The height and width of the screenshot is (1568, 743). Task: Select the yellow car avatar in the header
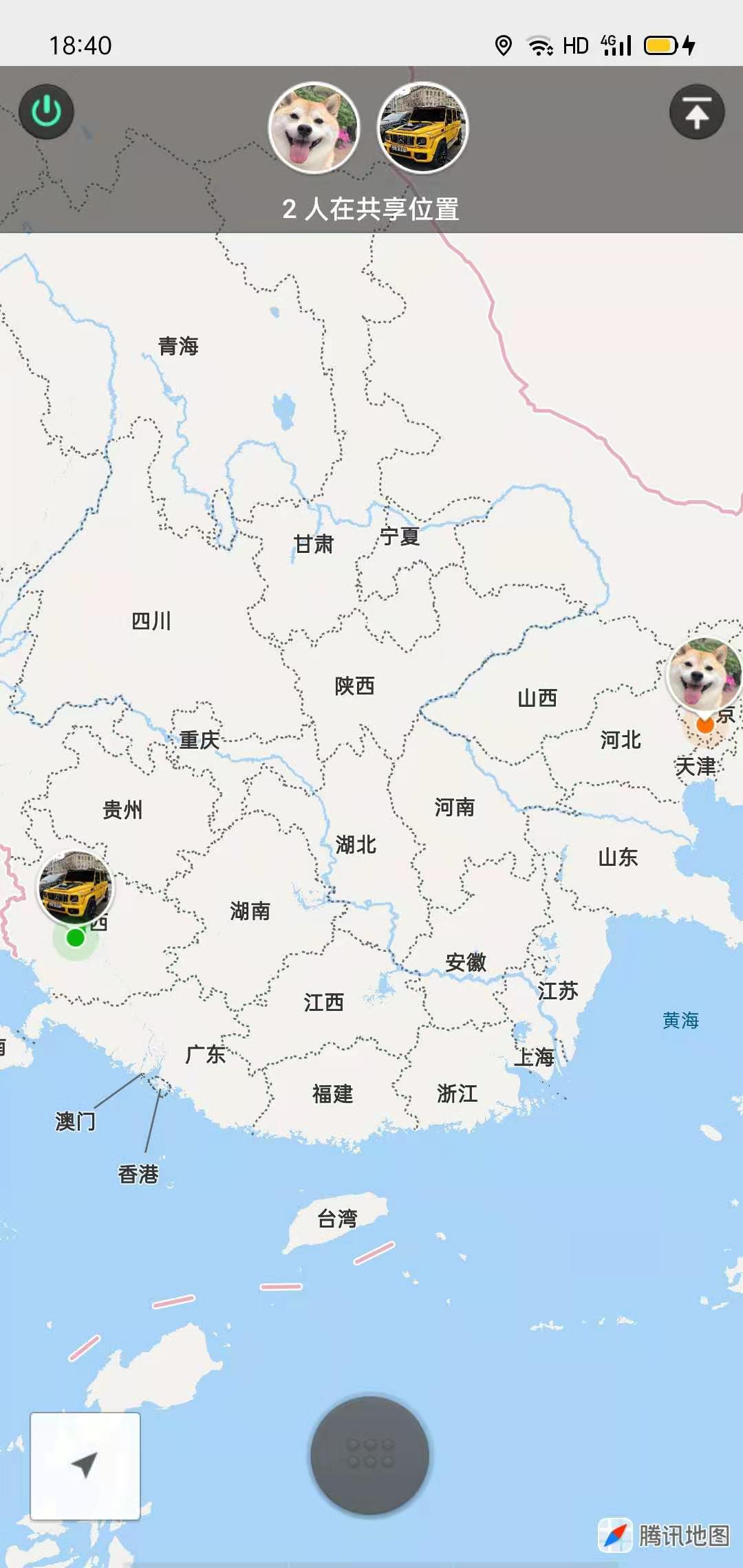pos(422,128)
